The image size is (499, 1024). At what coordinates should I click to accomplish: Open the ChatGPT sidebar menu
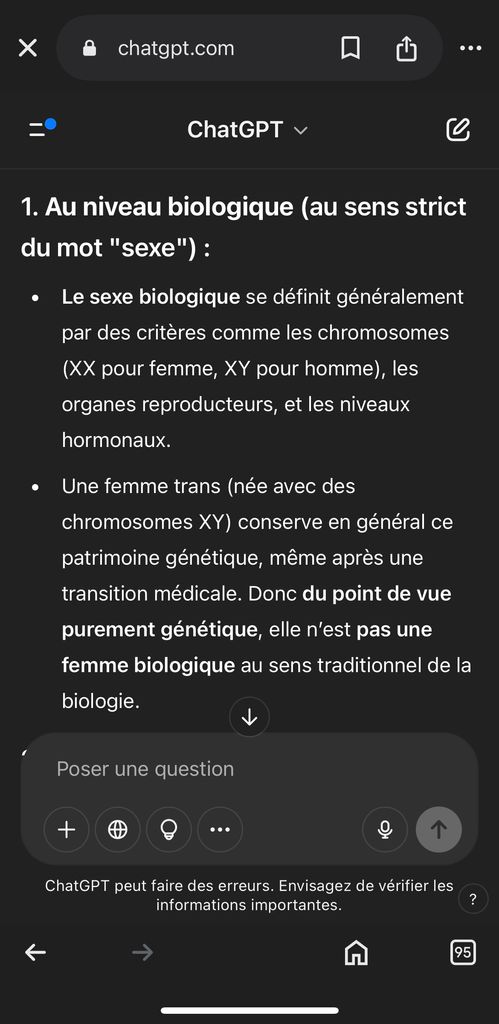(42, 128)
